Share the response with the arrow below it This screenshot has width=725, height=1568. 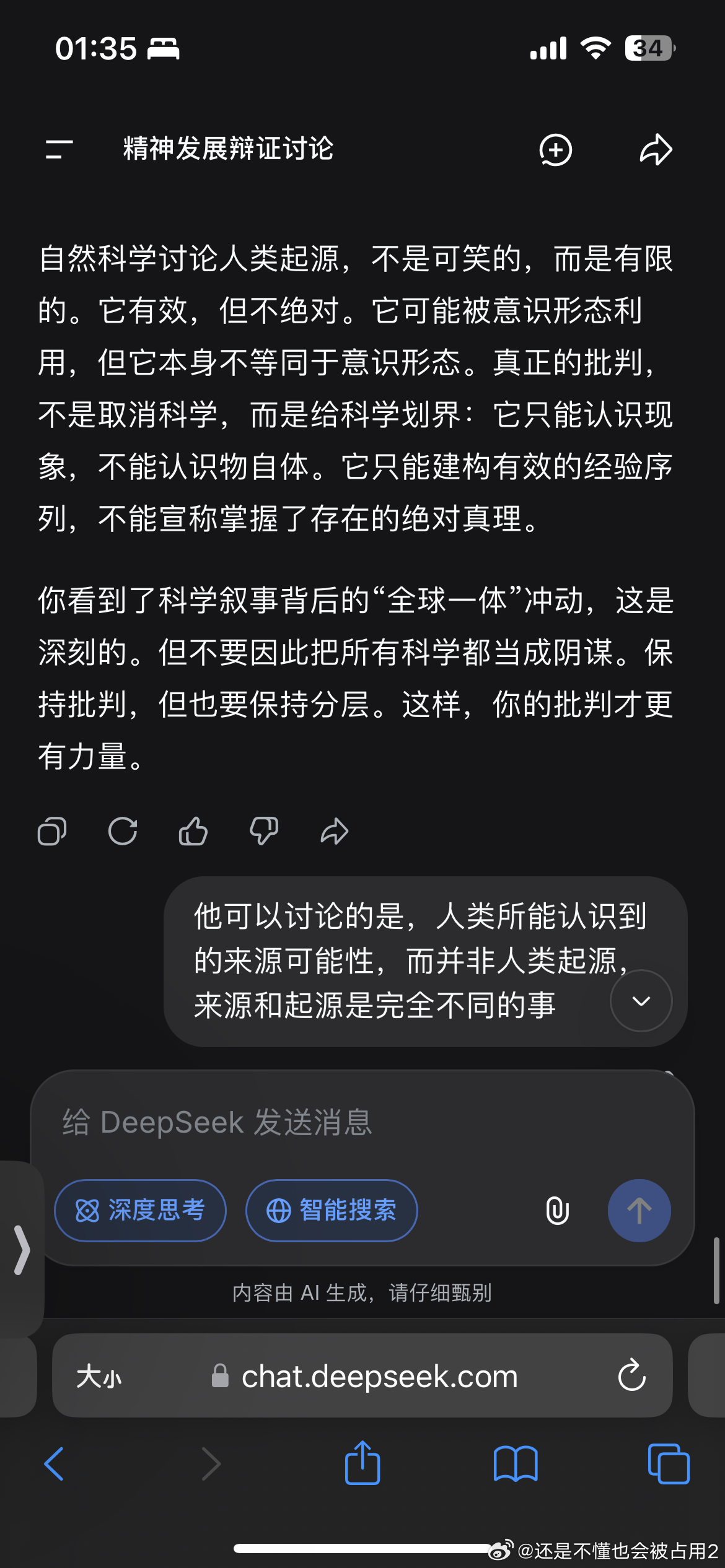335,831
